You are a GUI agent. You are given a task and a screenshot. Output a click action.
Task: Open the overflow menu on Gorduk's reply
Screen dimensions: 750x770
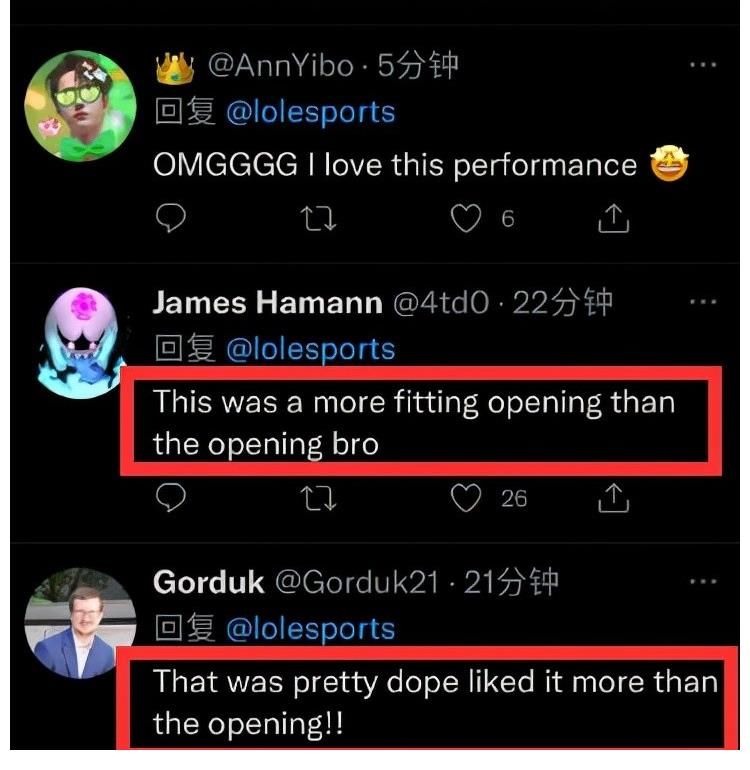(x=704, y=581)
